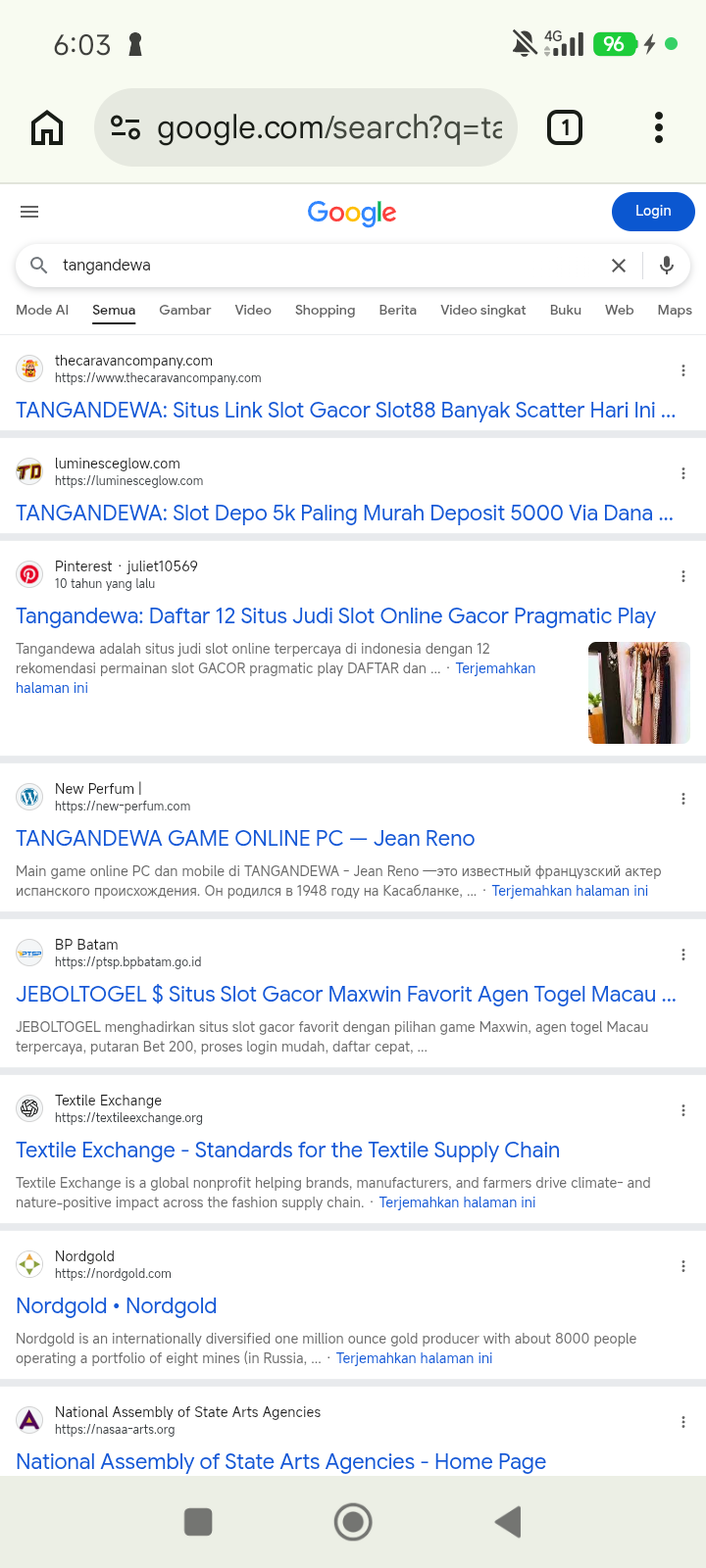Open the Pinterest Tangandewa result
Image resolution: width=706 pixels, height=1568 pixels.
(335, 616)
